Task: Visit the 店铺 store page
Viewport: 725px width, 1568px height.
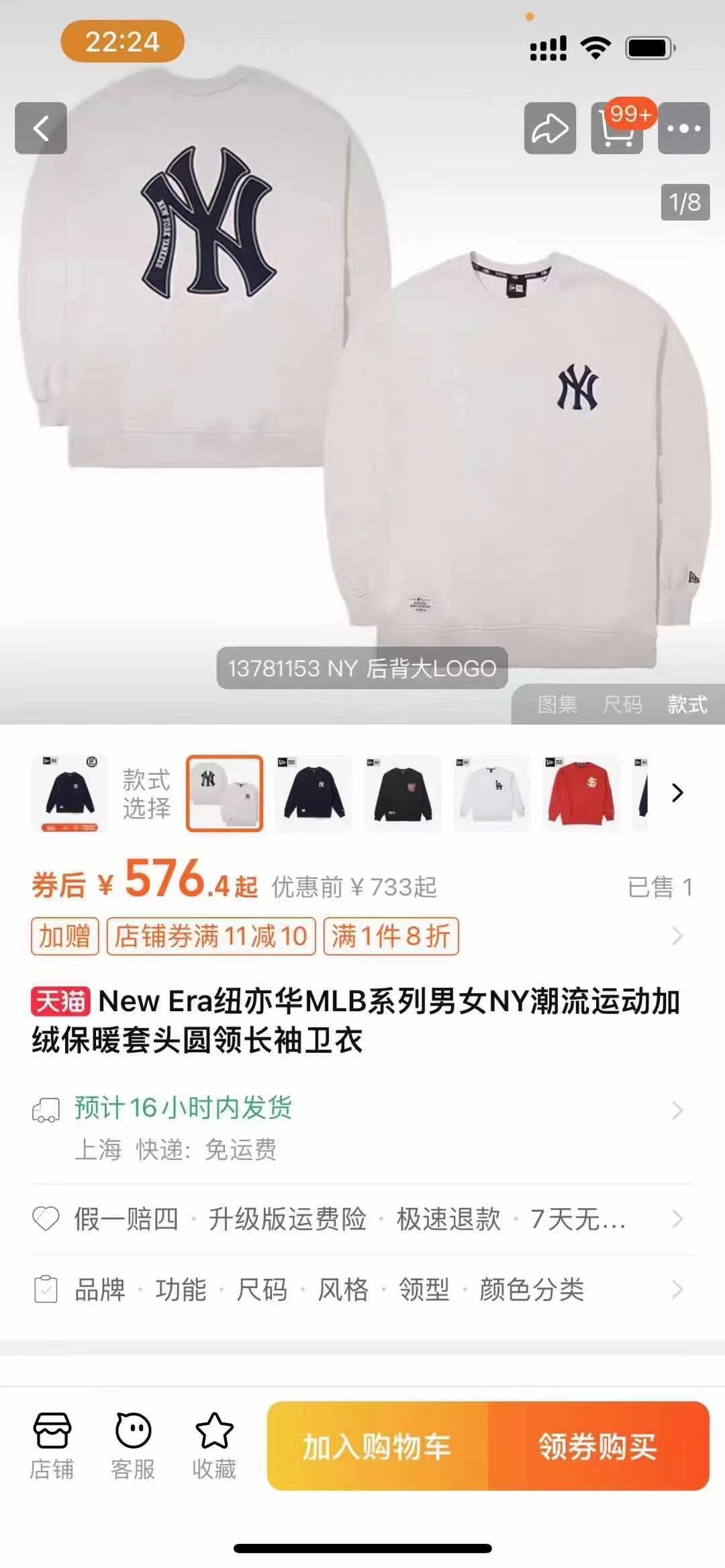Action: pyautogui.click(x=52, y=1446)
